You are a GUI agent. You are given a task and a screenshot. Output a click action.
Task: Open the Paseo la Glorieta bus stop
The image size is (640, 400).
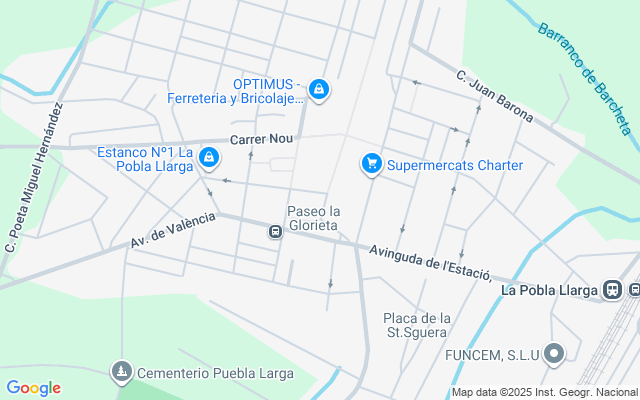(274, 232)
